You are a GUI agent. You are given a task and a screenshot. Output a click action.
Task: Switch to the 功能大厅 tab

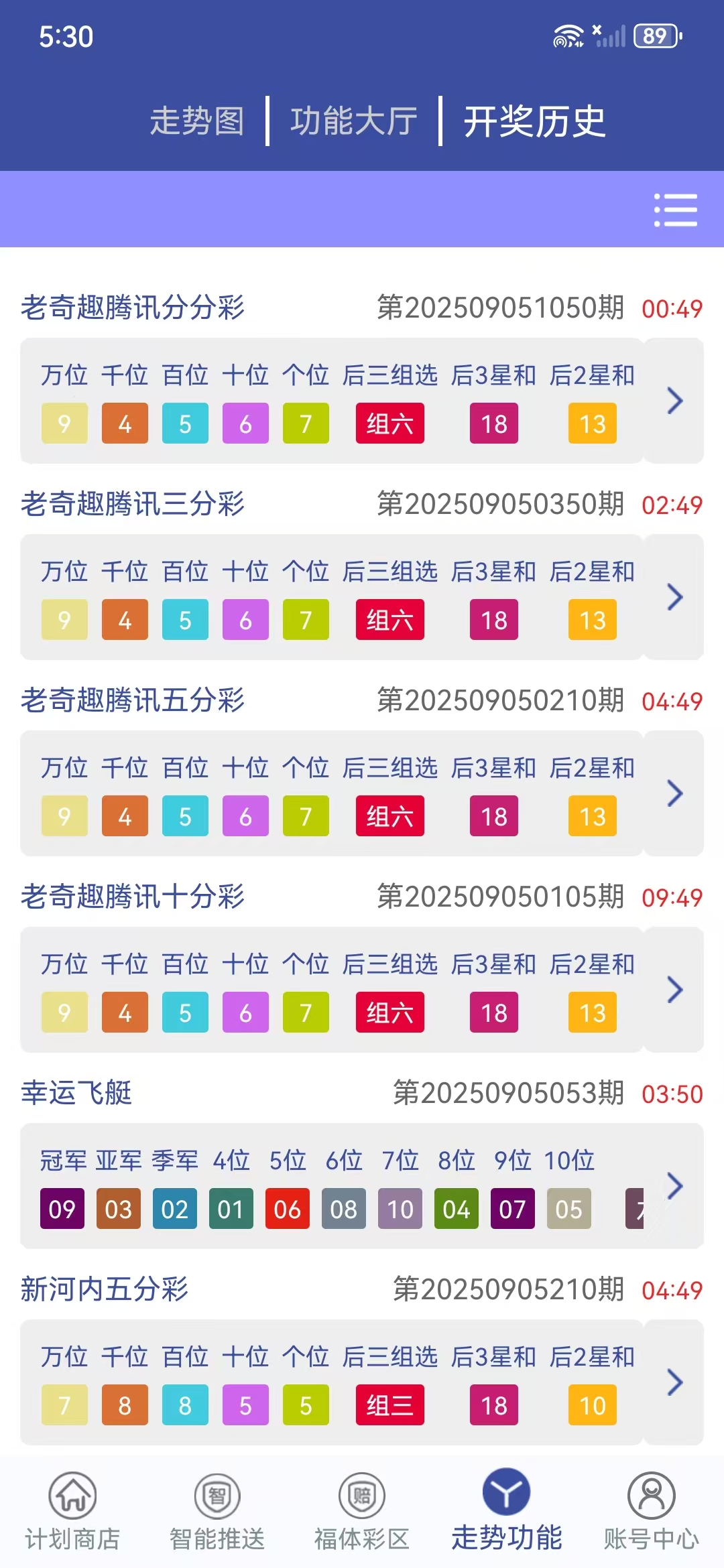[x=354, y=121]
